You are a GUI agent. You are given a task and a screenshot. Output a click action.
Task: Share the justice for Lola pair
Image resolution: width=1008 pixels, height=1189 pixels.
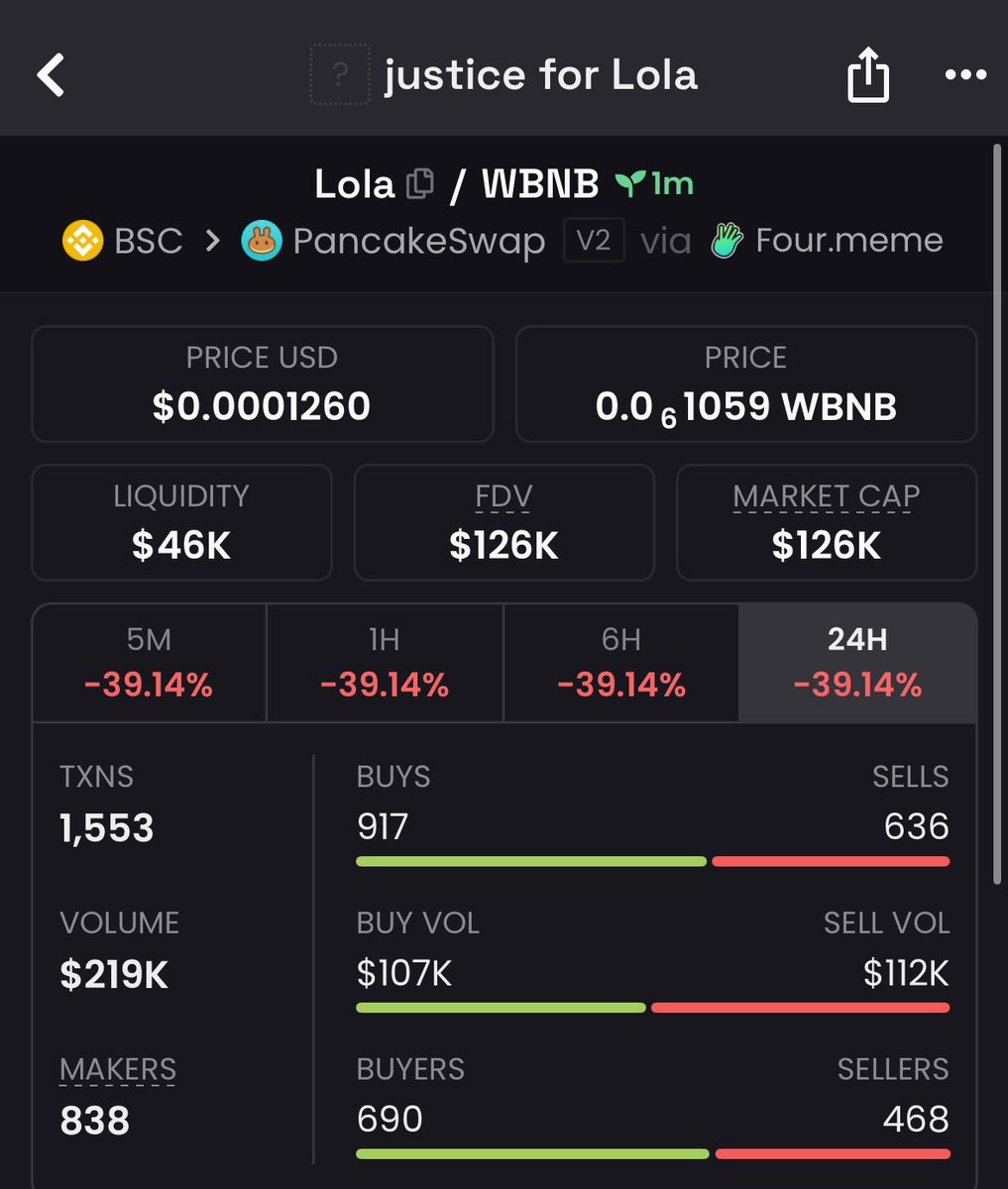pos(868,76)
